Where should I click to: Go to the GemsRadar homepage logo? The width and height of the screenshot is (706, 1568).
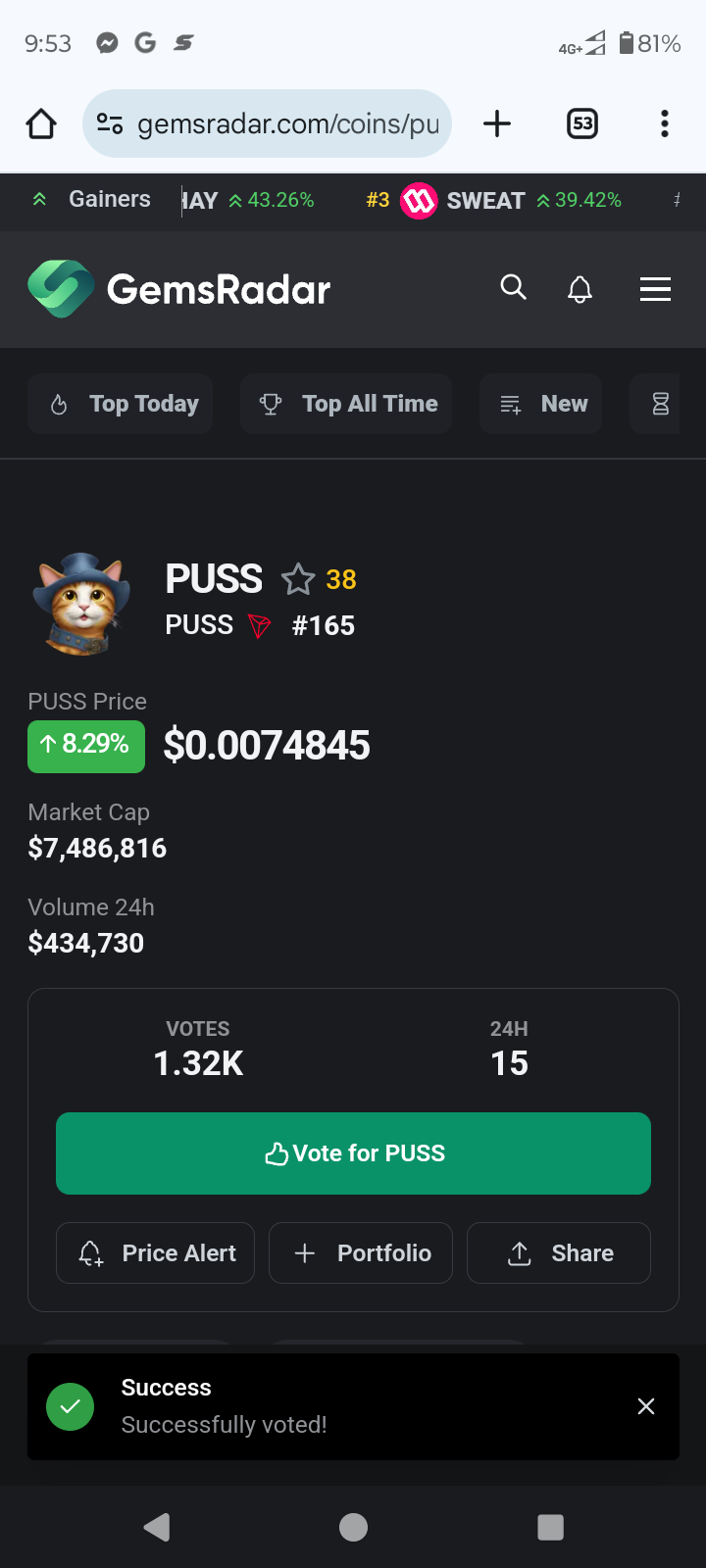[x=179, y=289]
